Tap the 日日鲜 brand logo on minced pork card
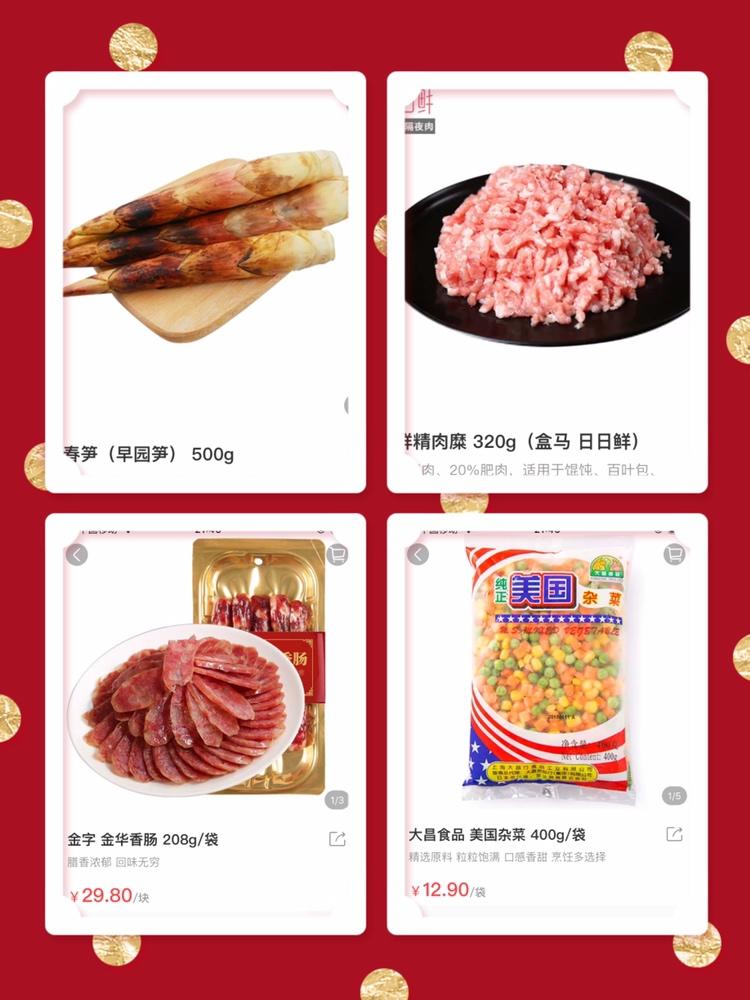 click(415, 100)
